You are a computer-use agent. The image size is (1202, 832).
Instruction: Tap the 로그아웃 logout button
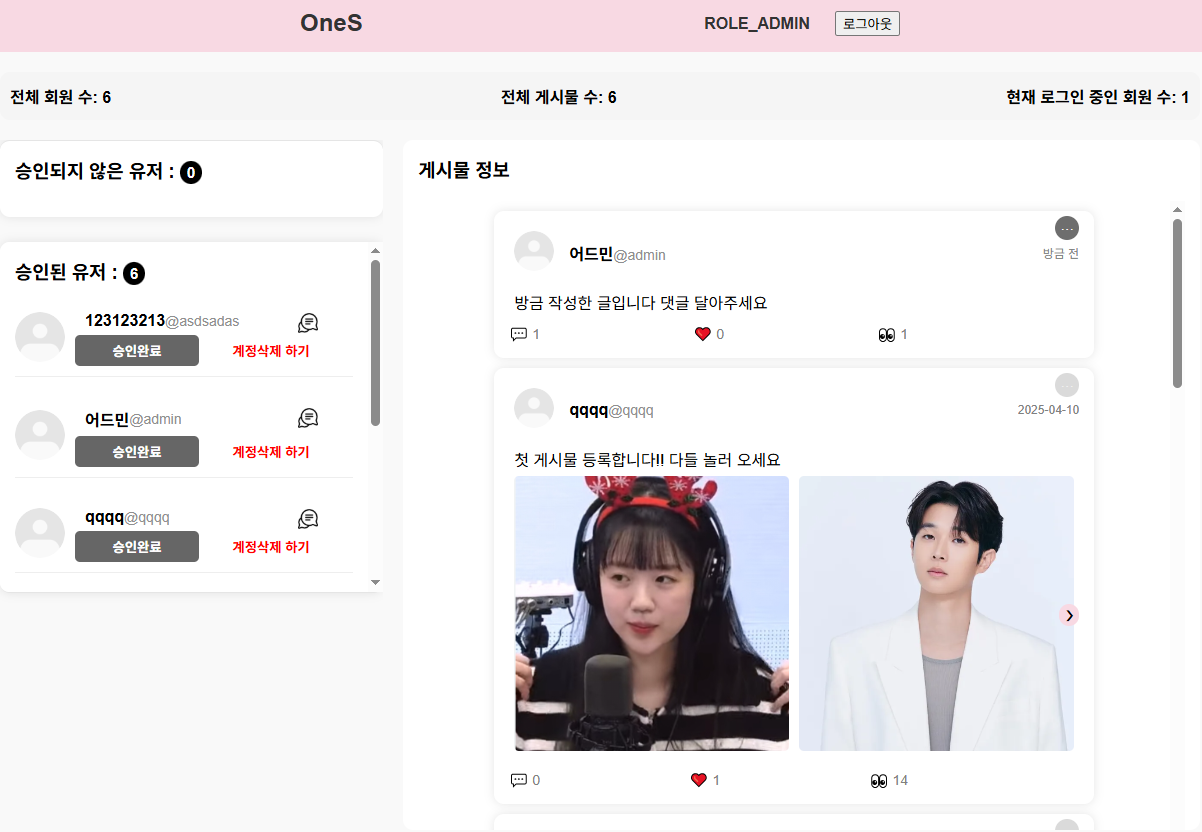[867, 24]
